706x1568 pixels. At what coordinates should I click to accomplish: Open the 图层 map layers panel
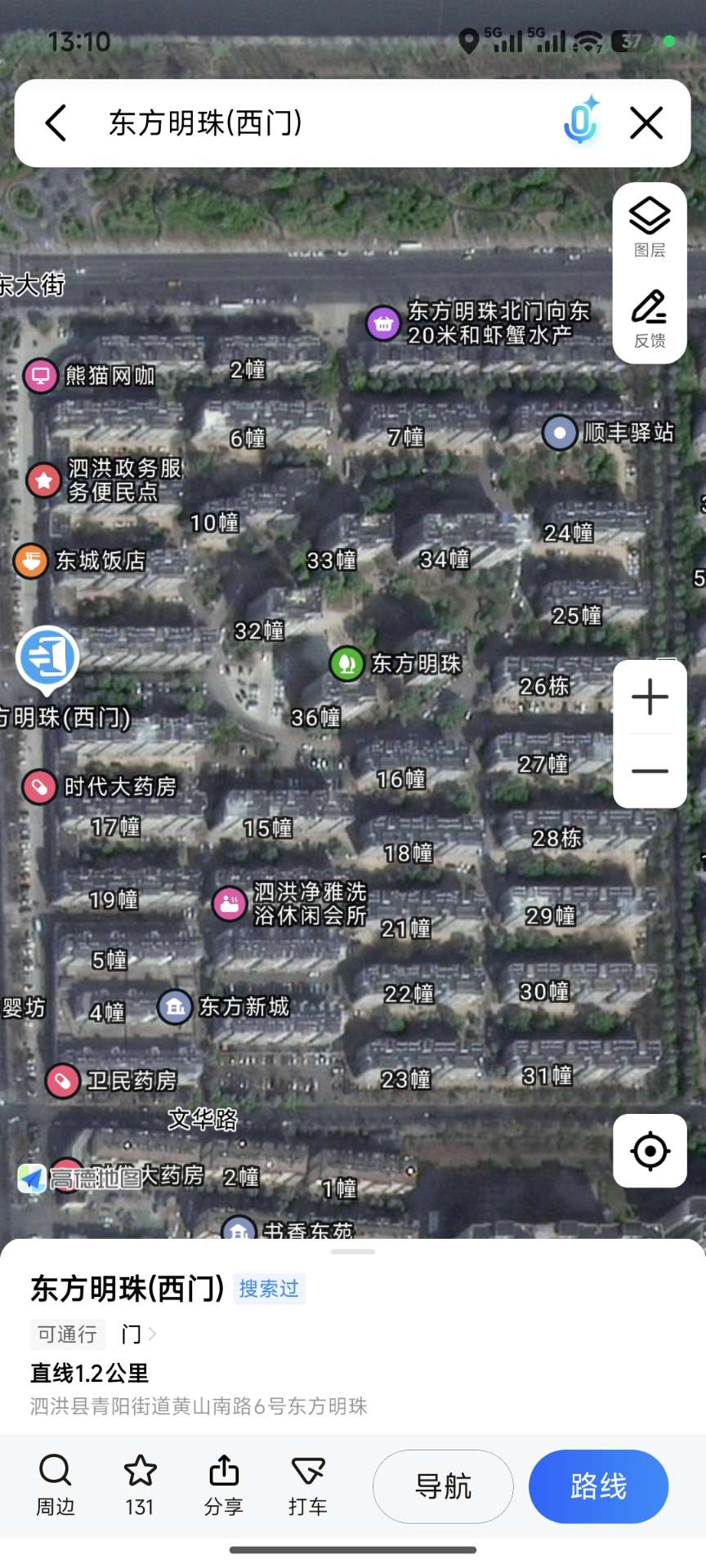tap(650, 228)
